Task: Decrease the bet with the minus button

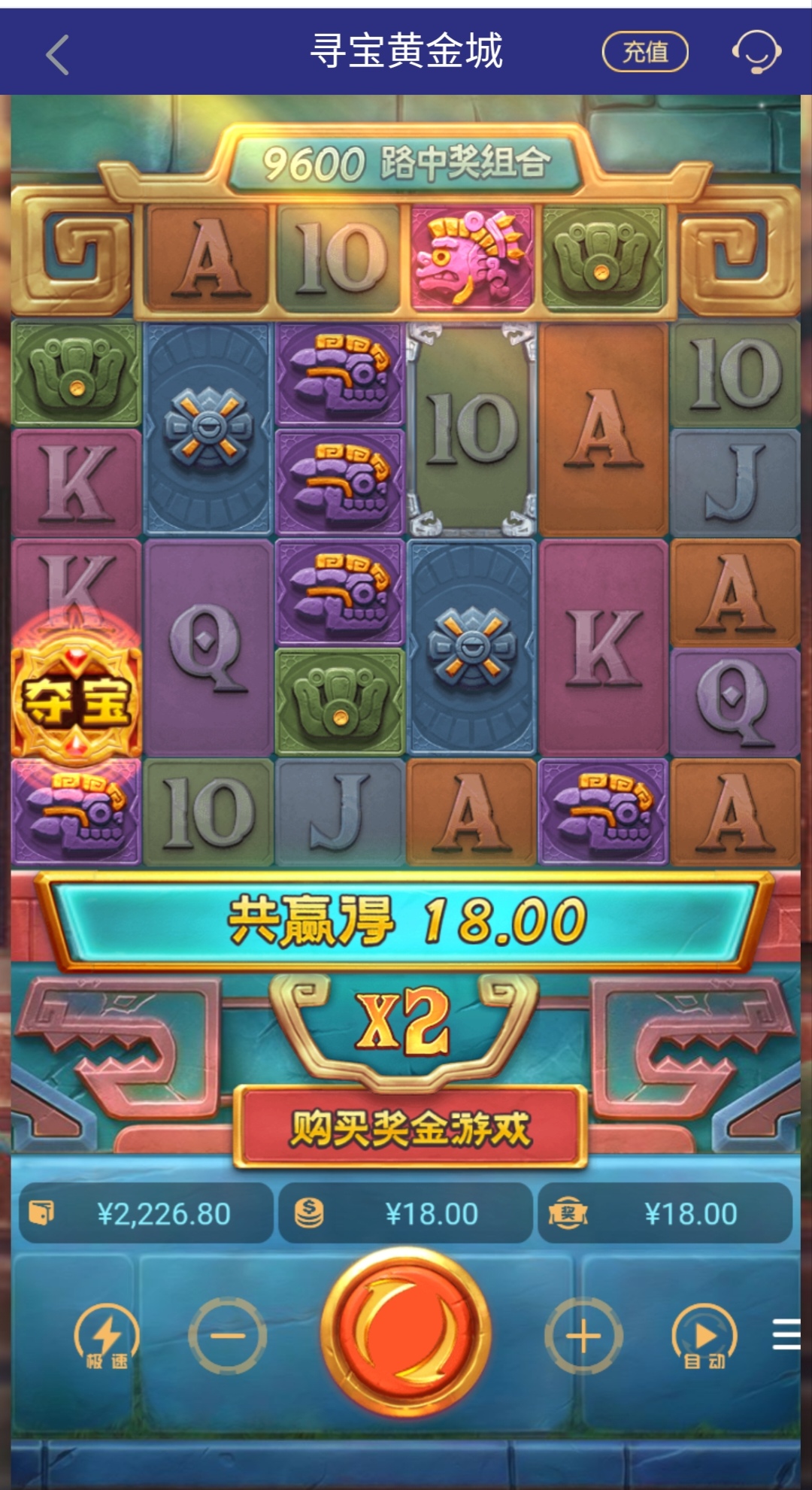Action: click(227, 1335)
